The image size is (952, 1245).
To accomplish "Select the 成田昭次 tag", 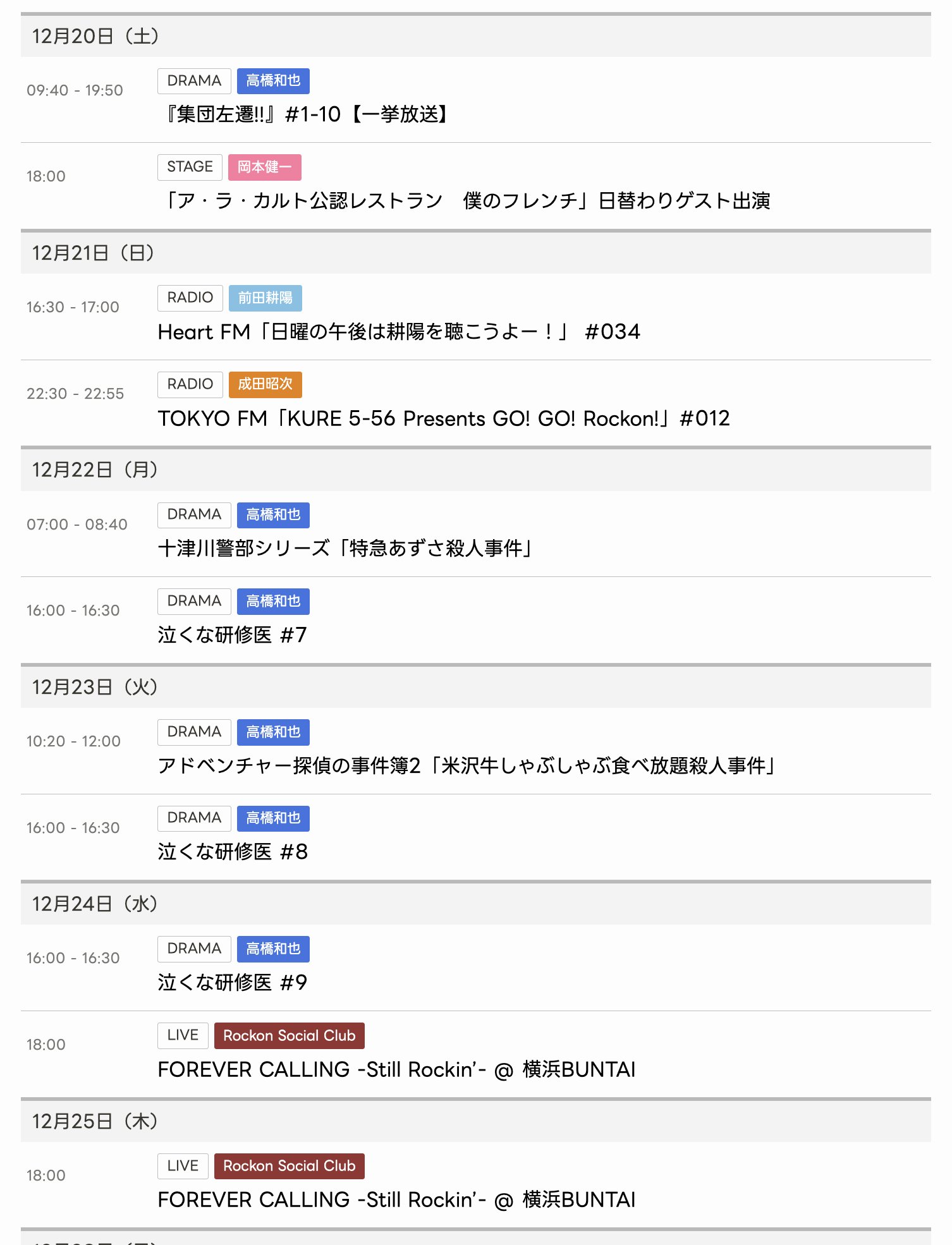I will pyautogui.click(x=265, y=384).
